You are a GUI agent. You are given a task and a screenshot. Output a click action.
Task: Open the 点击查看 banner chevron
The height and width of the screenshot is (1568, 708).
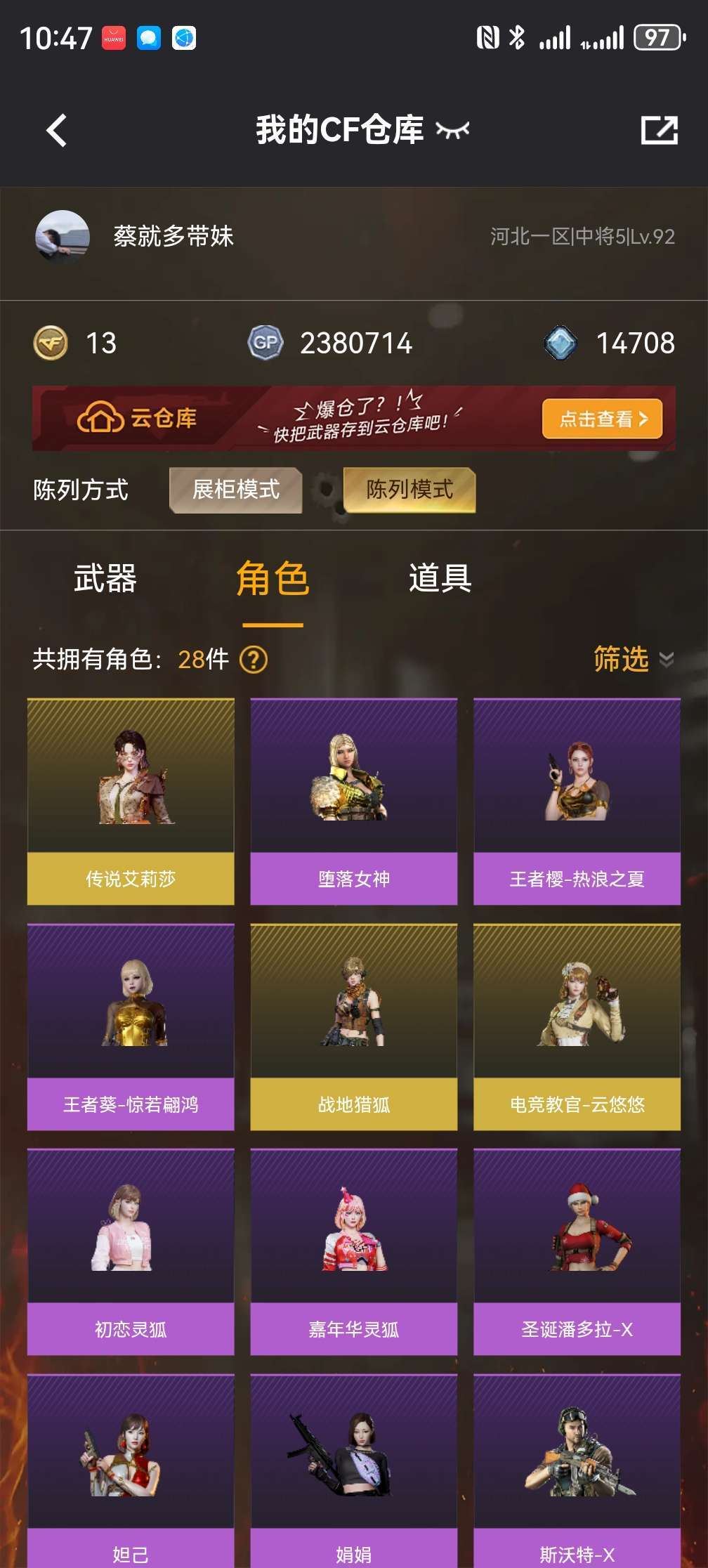coord(645,418)
